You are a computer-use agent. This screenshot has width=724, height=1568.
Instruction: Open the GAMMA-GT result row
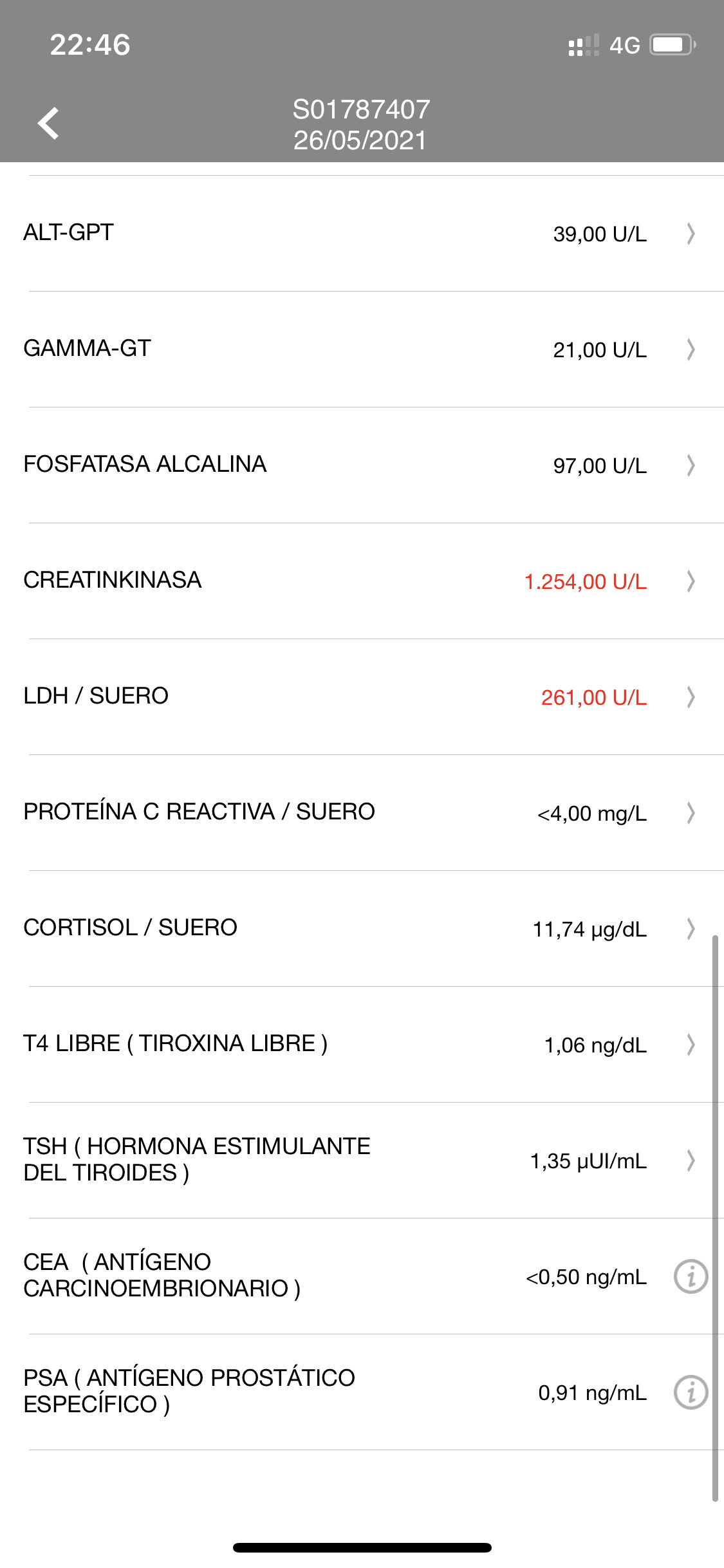pyautogui.click(x=362, y=349)
